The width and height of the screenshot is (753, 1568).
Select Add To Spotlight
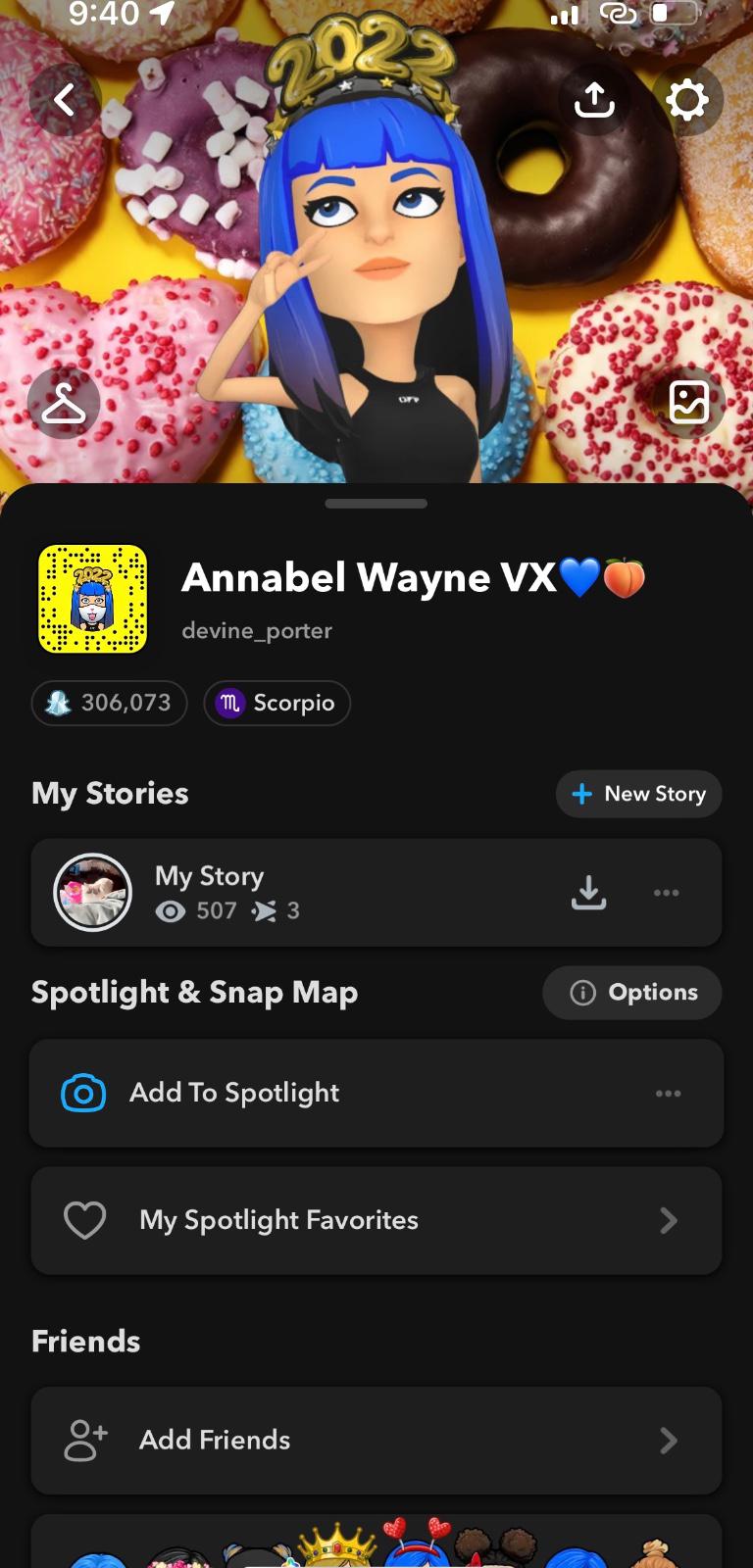[235, 1093]
